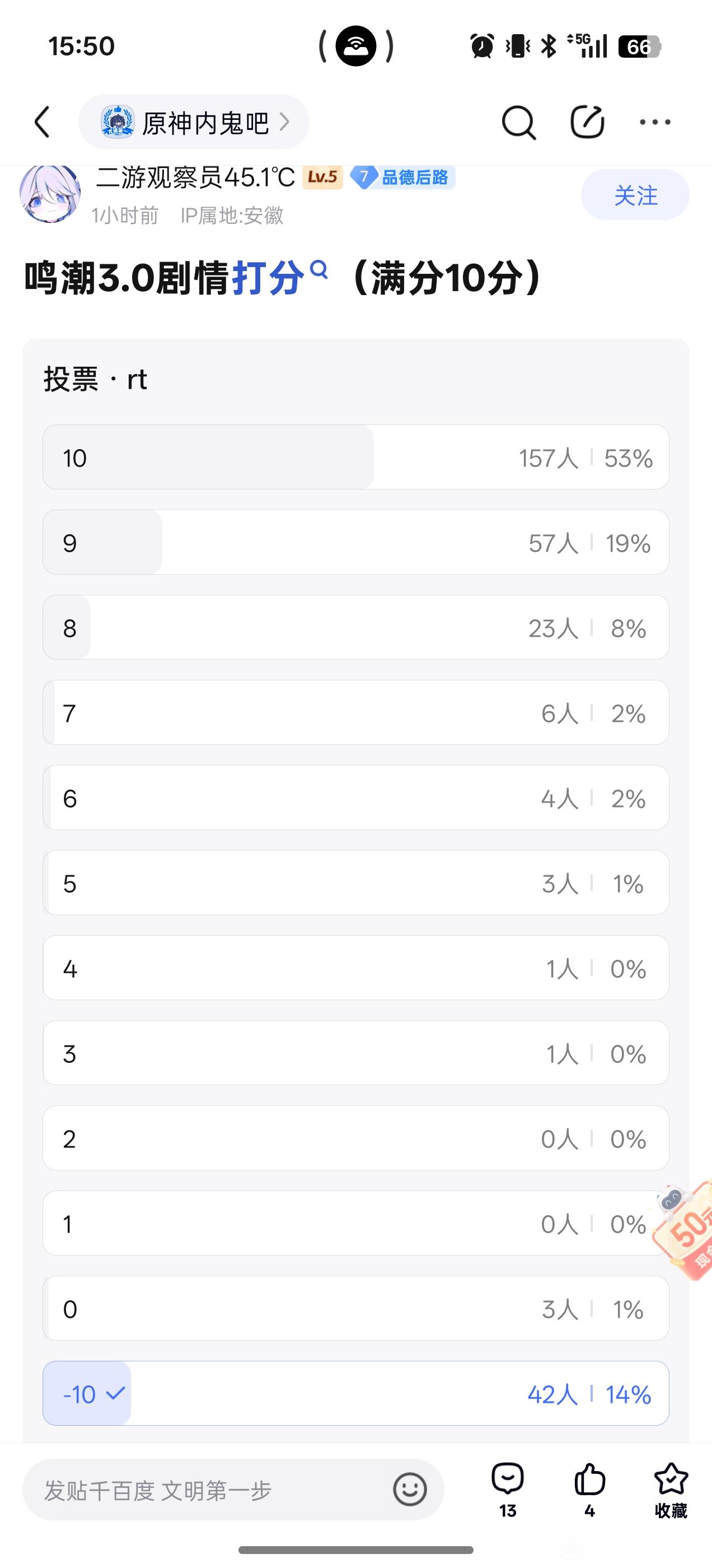712x1568 pixels.
Task: Open the three-dot overflow menu
Action: click(x=655, y=122)
